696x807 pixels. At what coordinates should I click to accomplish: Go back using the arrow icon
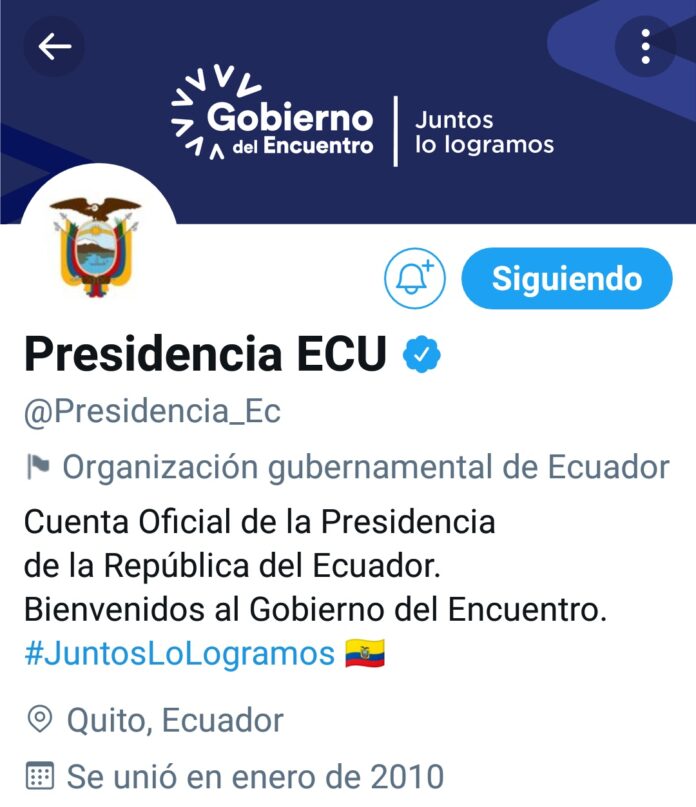coord(54,46)
